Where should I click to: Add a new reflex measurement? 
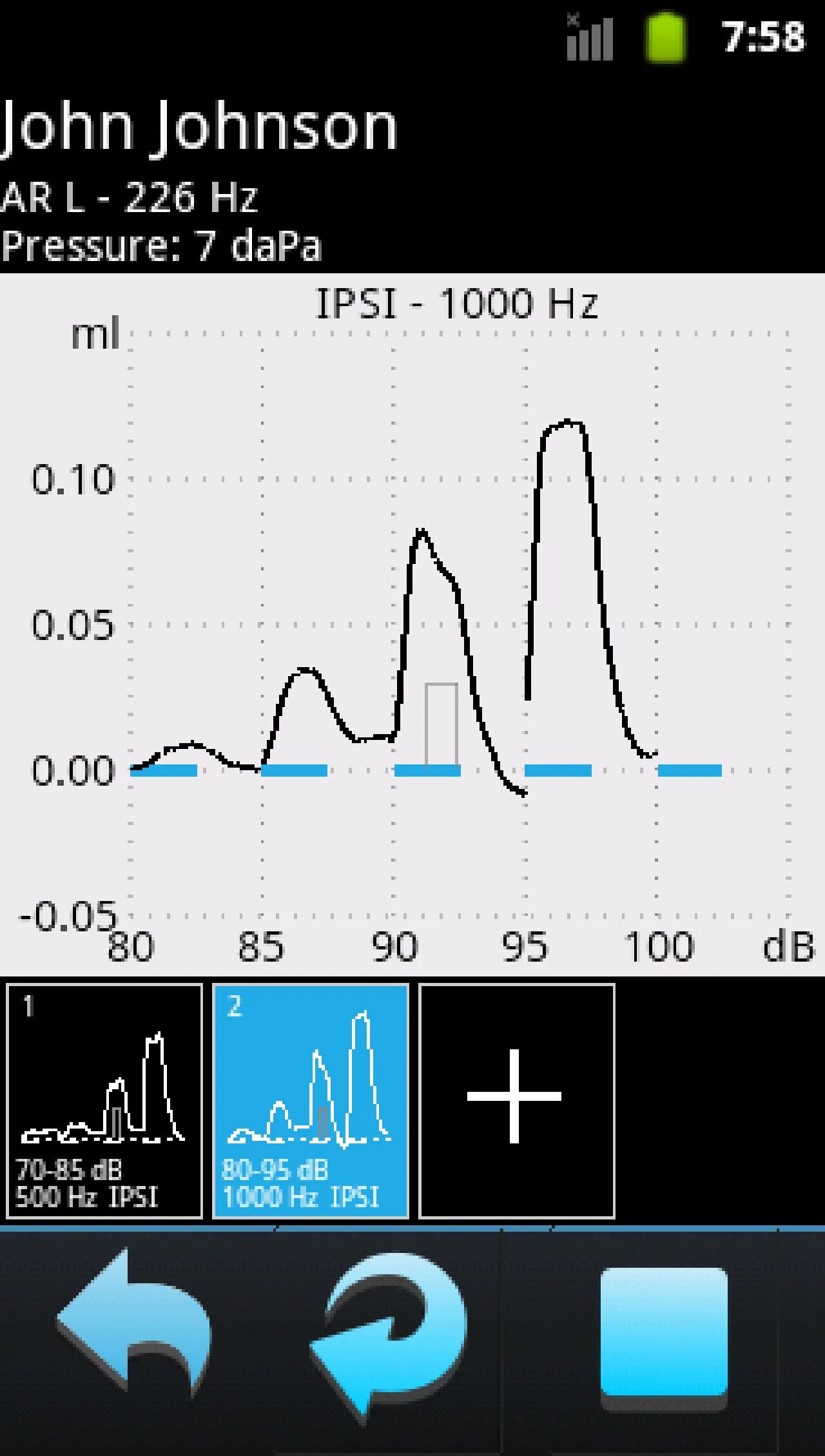point(516,1101)
